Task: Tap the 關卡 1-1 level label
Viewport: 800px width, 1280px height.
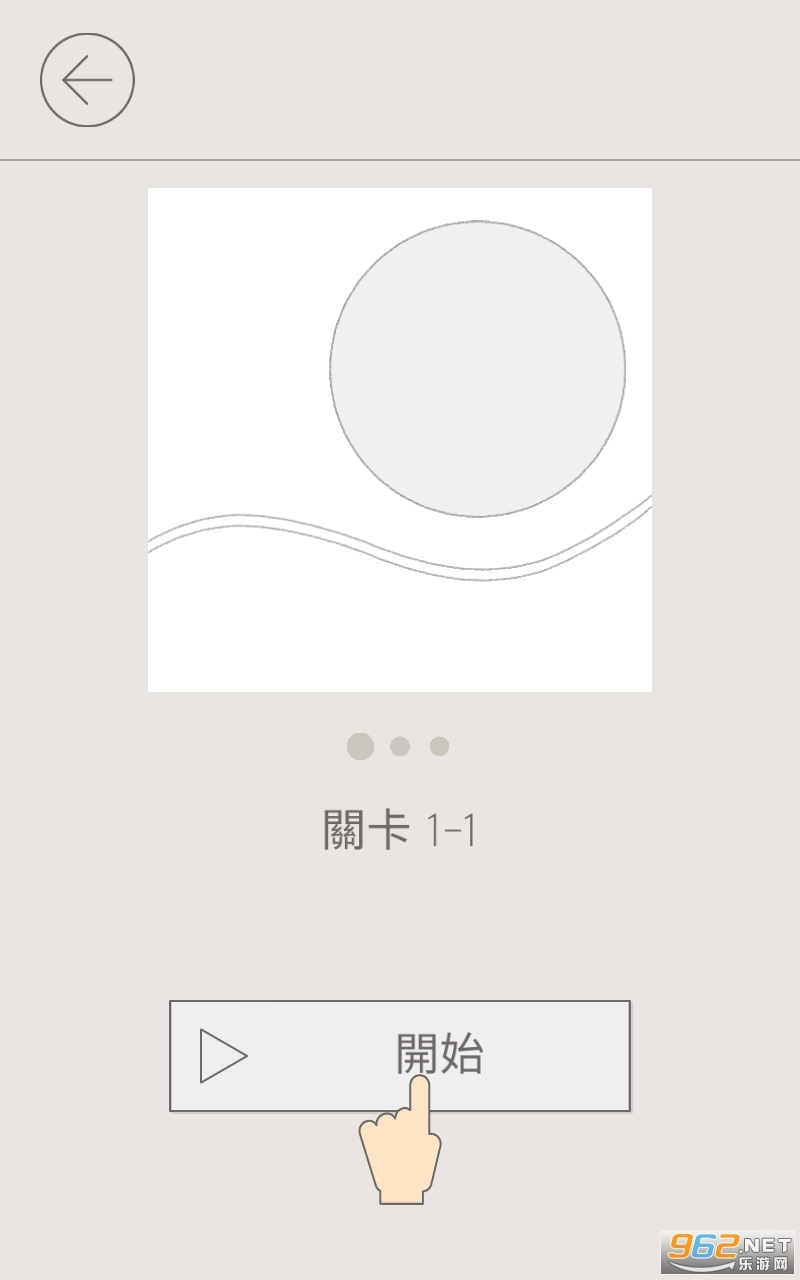Action: click(400, 828)
